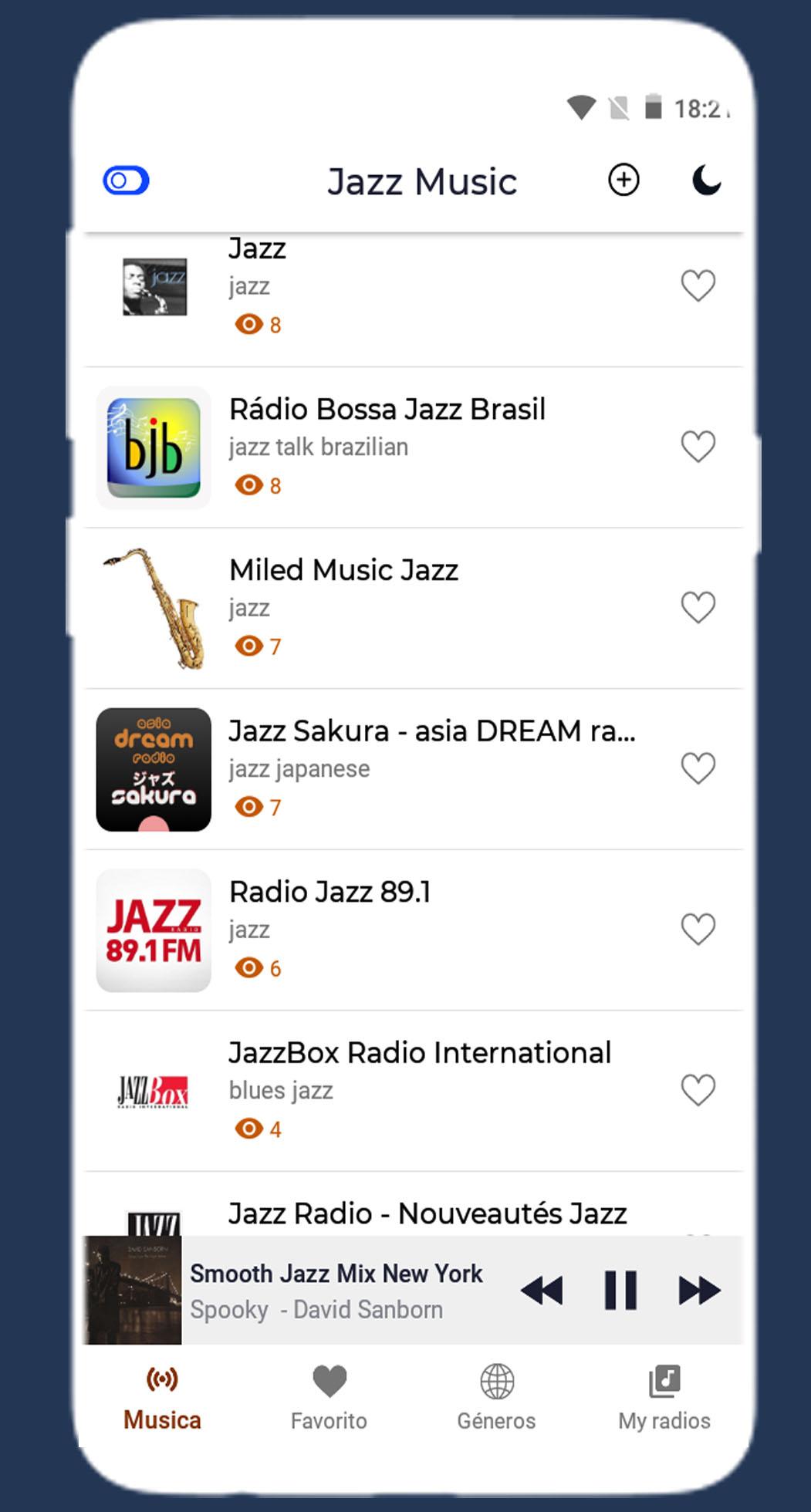Skip forward to next station
The height and width of the screenshot is (1512, 811).
[699, 1291]
